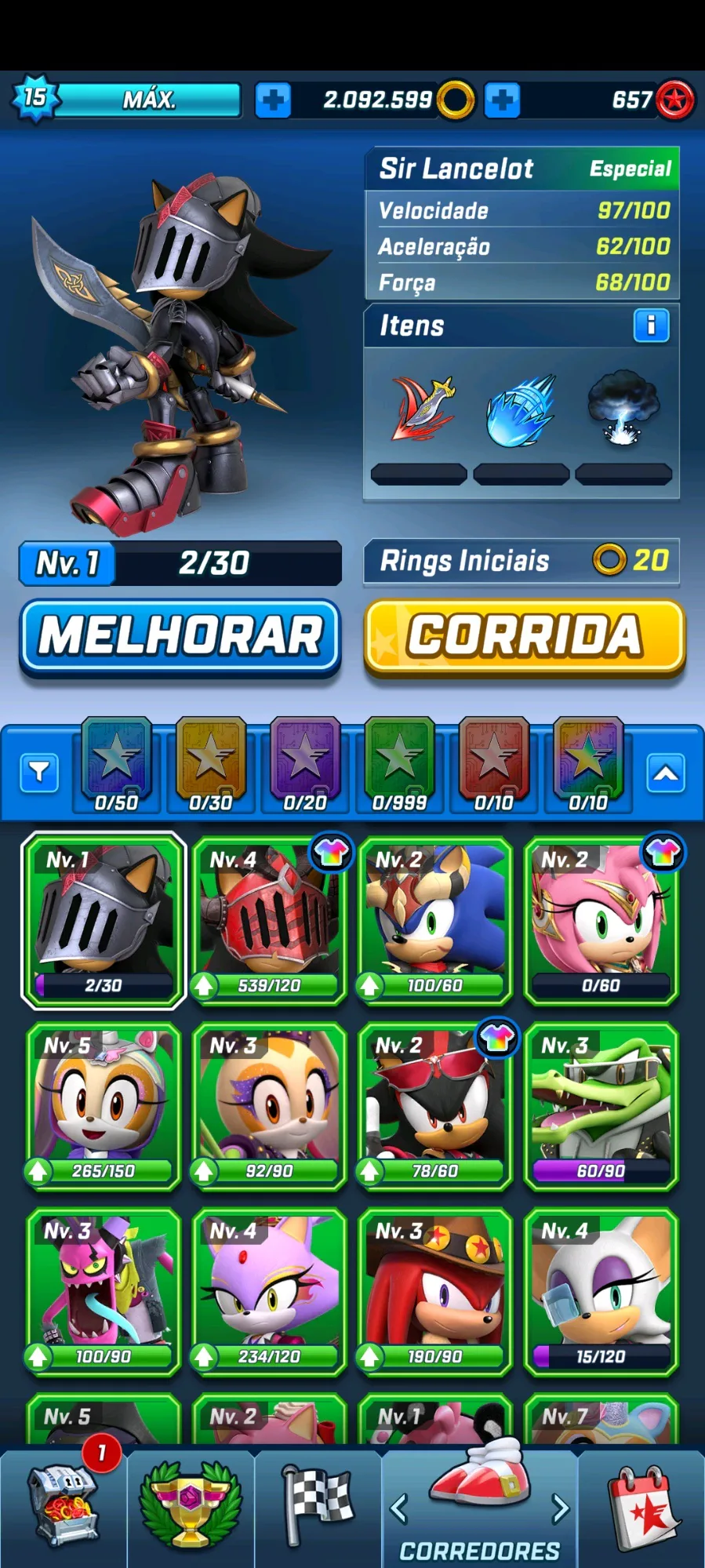Select the Nv. 4 red knight 539/120

tap(269, 919)
